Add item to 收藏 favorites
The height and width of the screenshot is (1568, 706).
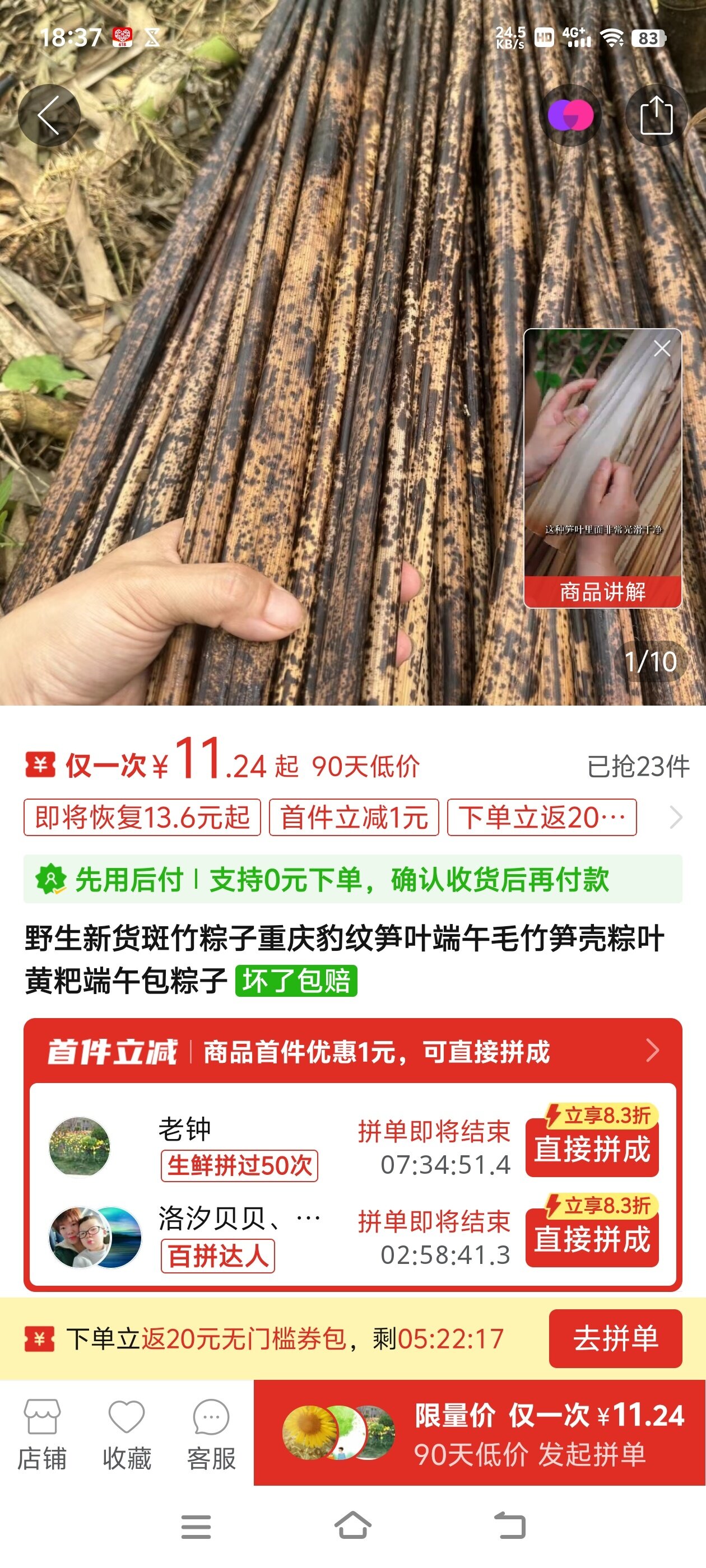tap(127, 1434)
